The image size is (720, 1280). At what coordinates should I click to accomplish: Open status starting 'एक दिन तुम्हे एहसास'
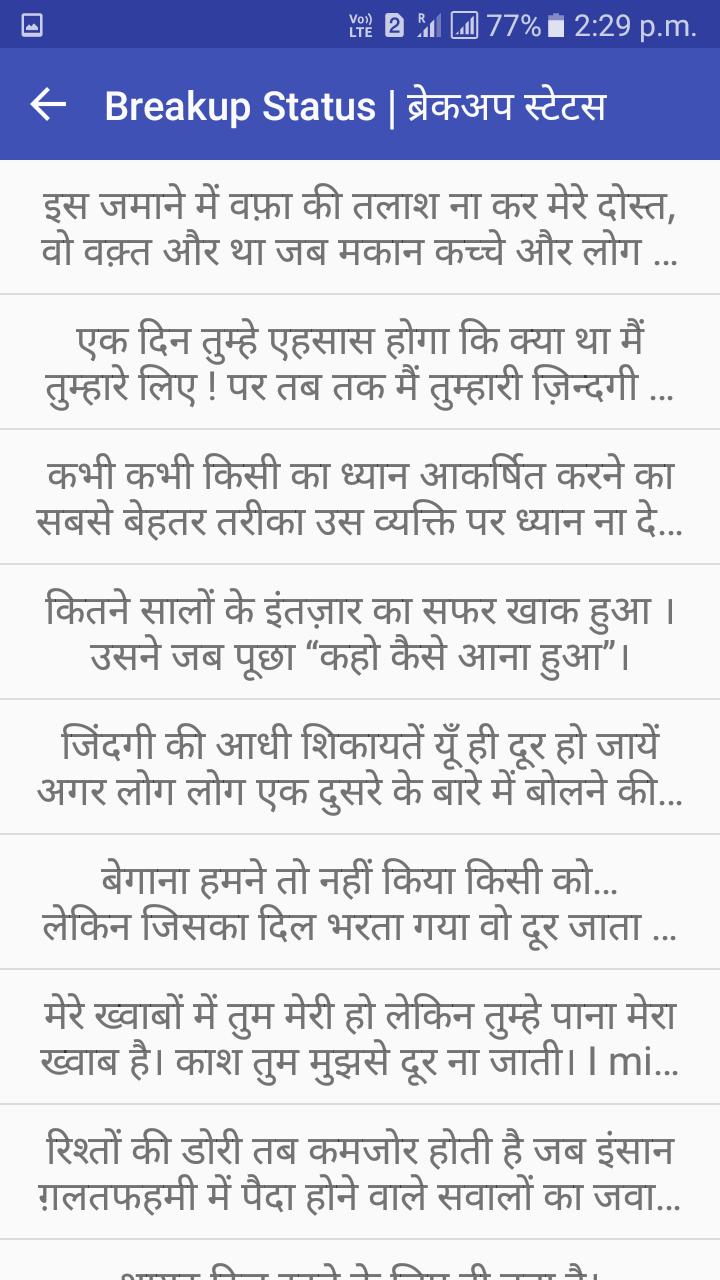[x=360, y=362]
